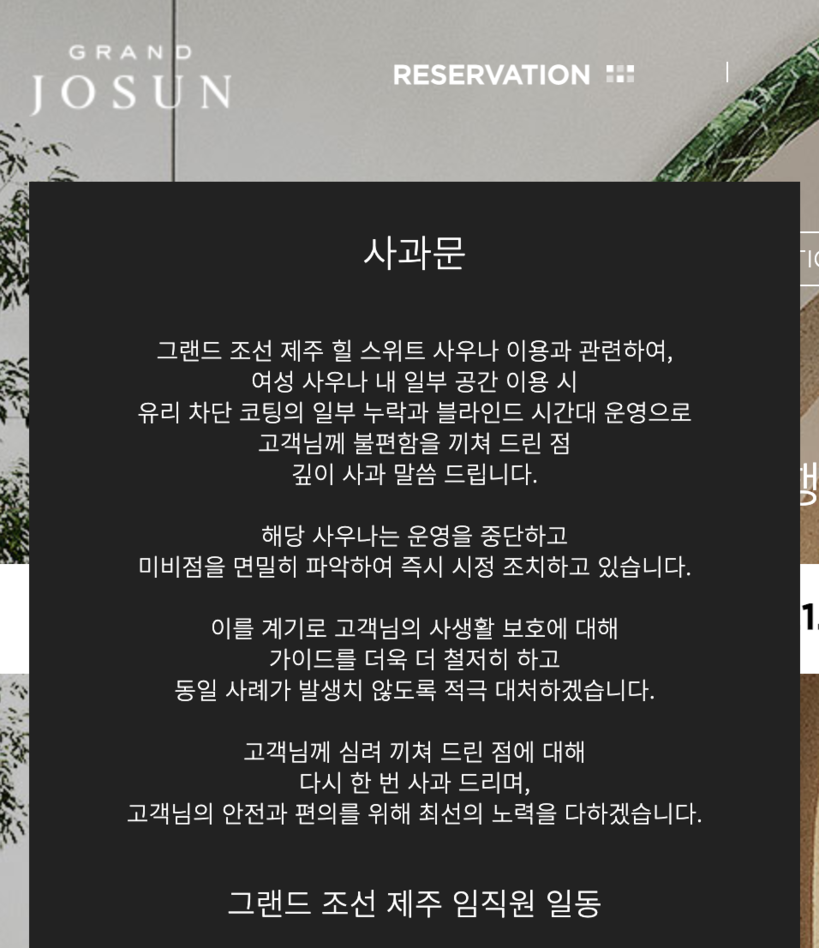Image resolution: width=819 pixels, height=948 pixels.
Task: Open the RESERVATION menu
Action: [512, 75]
